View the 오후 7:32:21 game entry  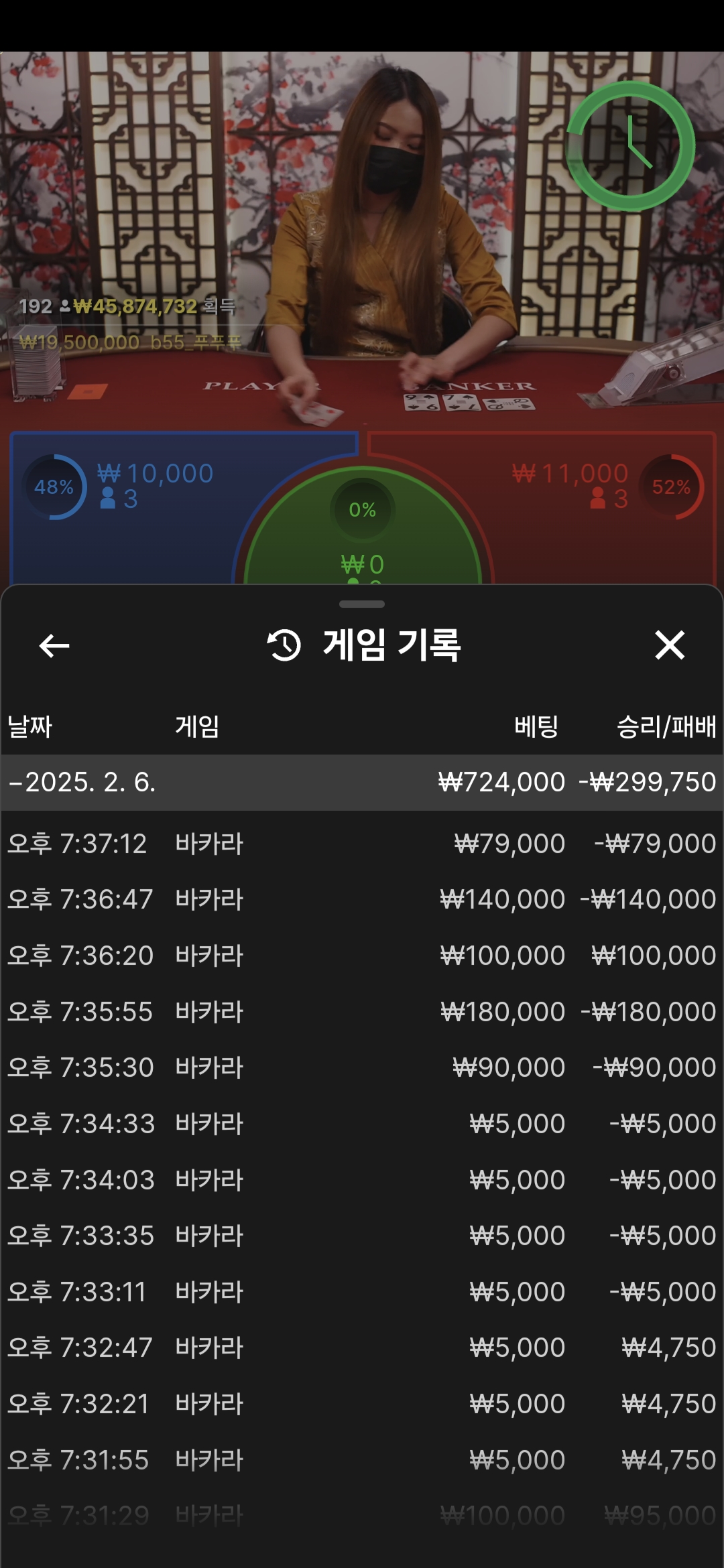coord(362,1404)
